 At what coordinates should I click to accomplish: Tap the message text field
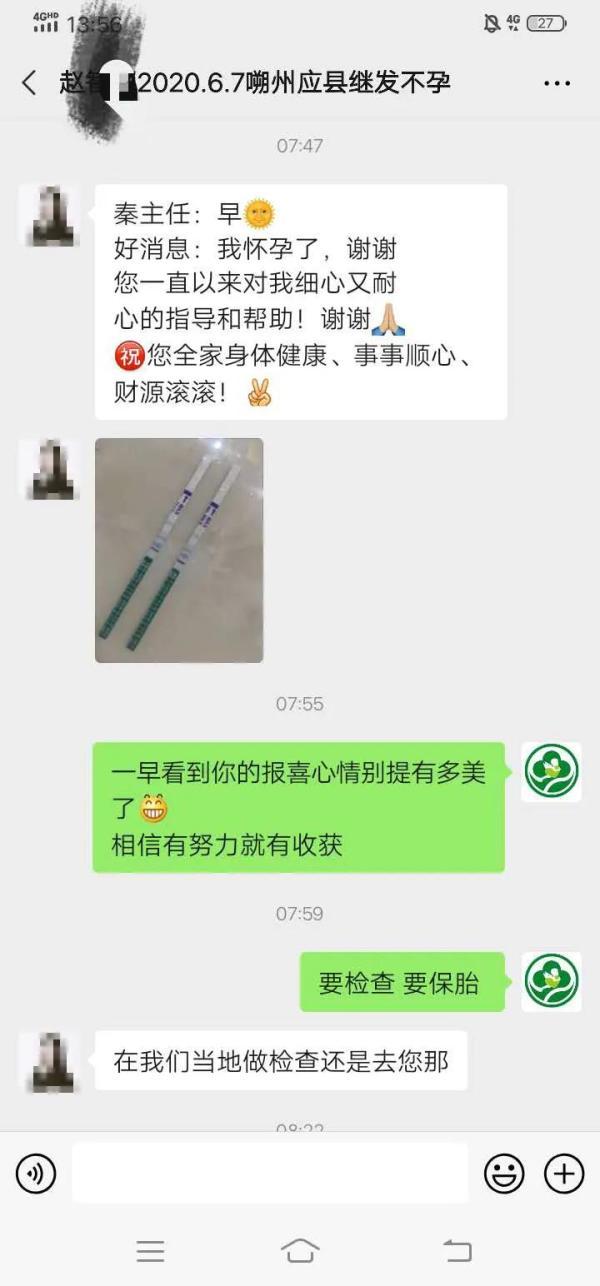pyautogui.click(x=270, y=1173)
